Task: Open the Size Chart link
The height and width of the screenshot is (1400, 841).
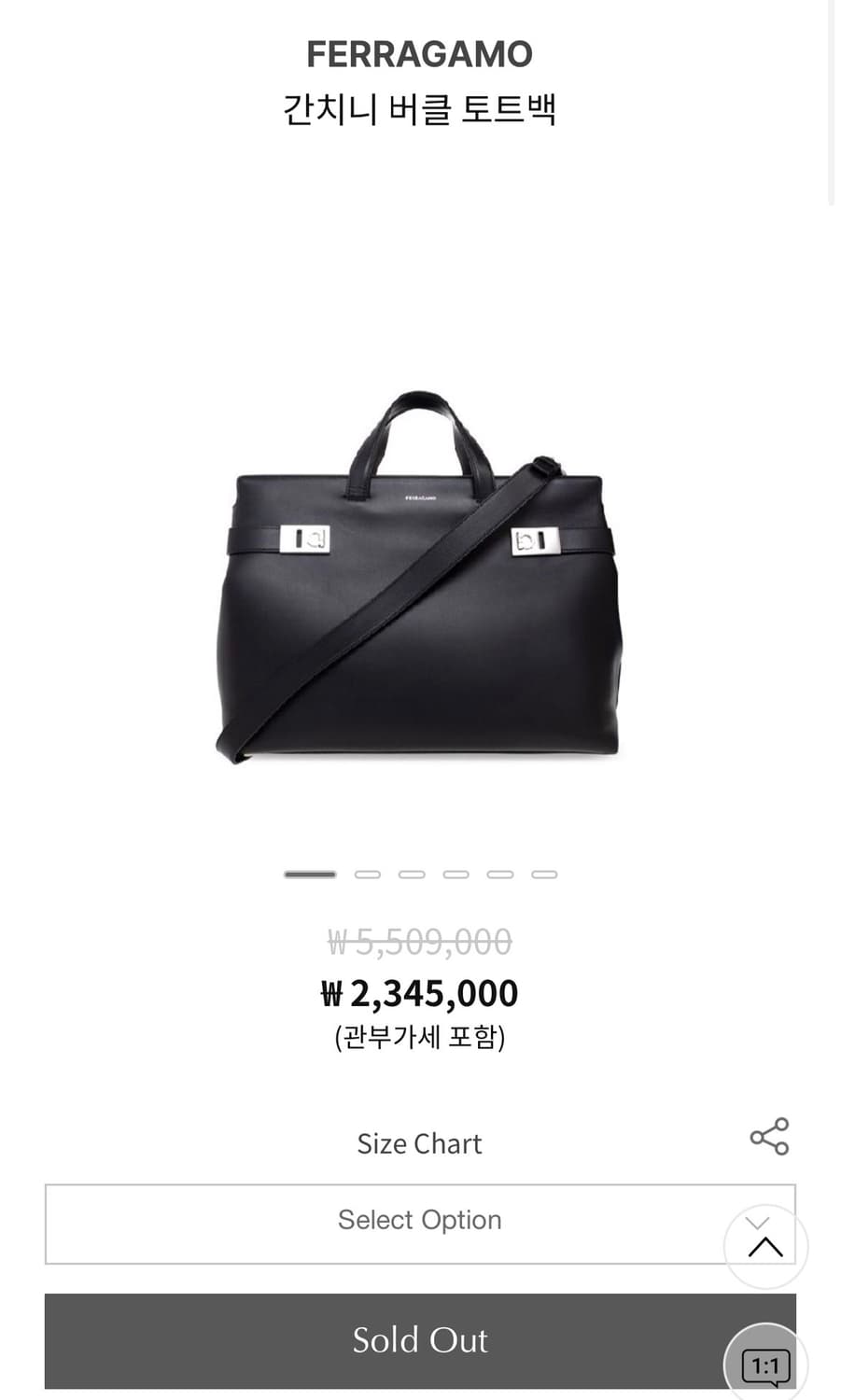Action: point(418,1142)
